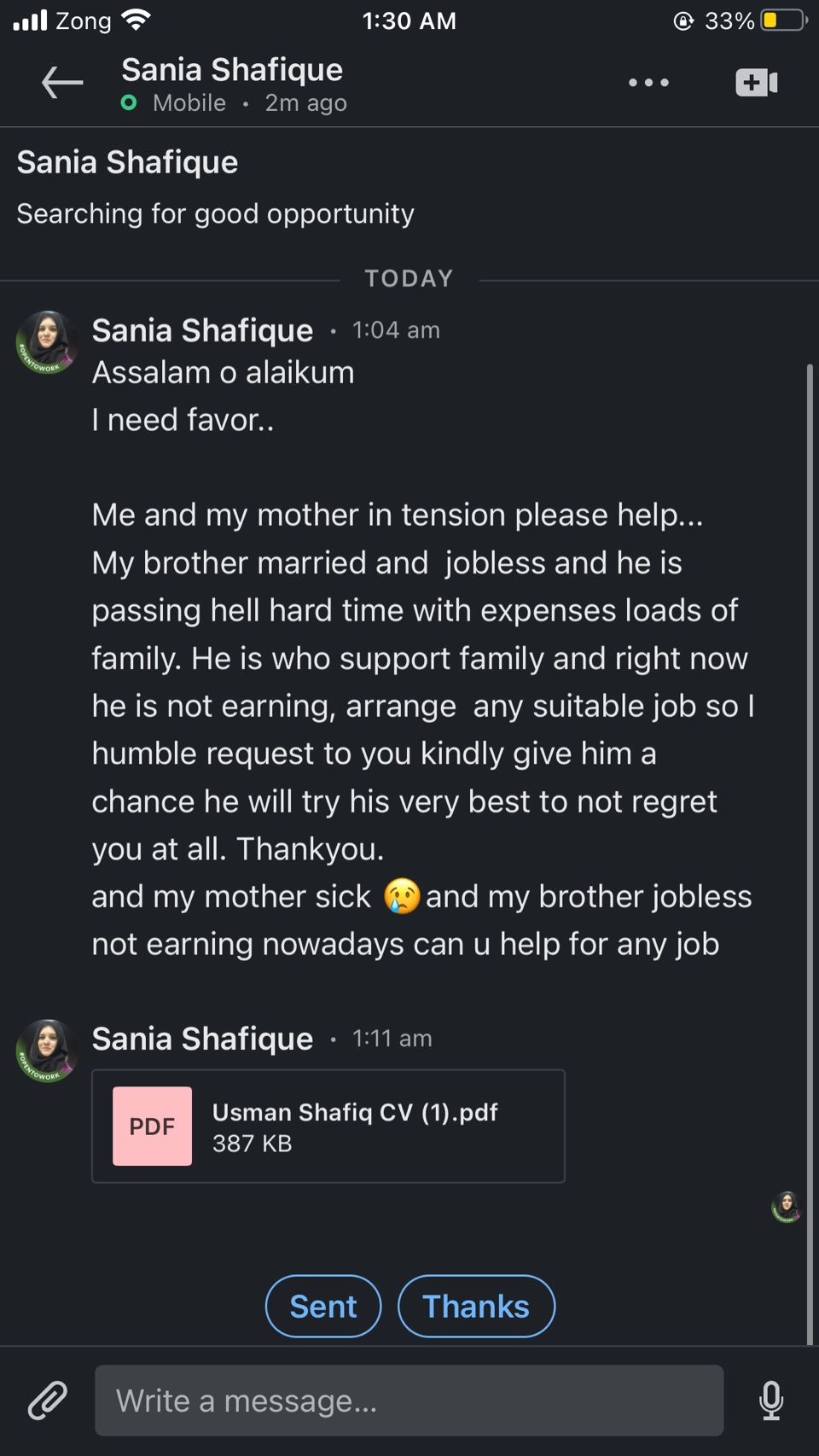The height and width of the screenshot is (1456, 819).
Task: Start a video meeting
Action: 757,83
